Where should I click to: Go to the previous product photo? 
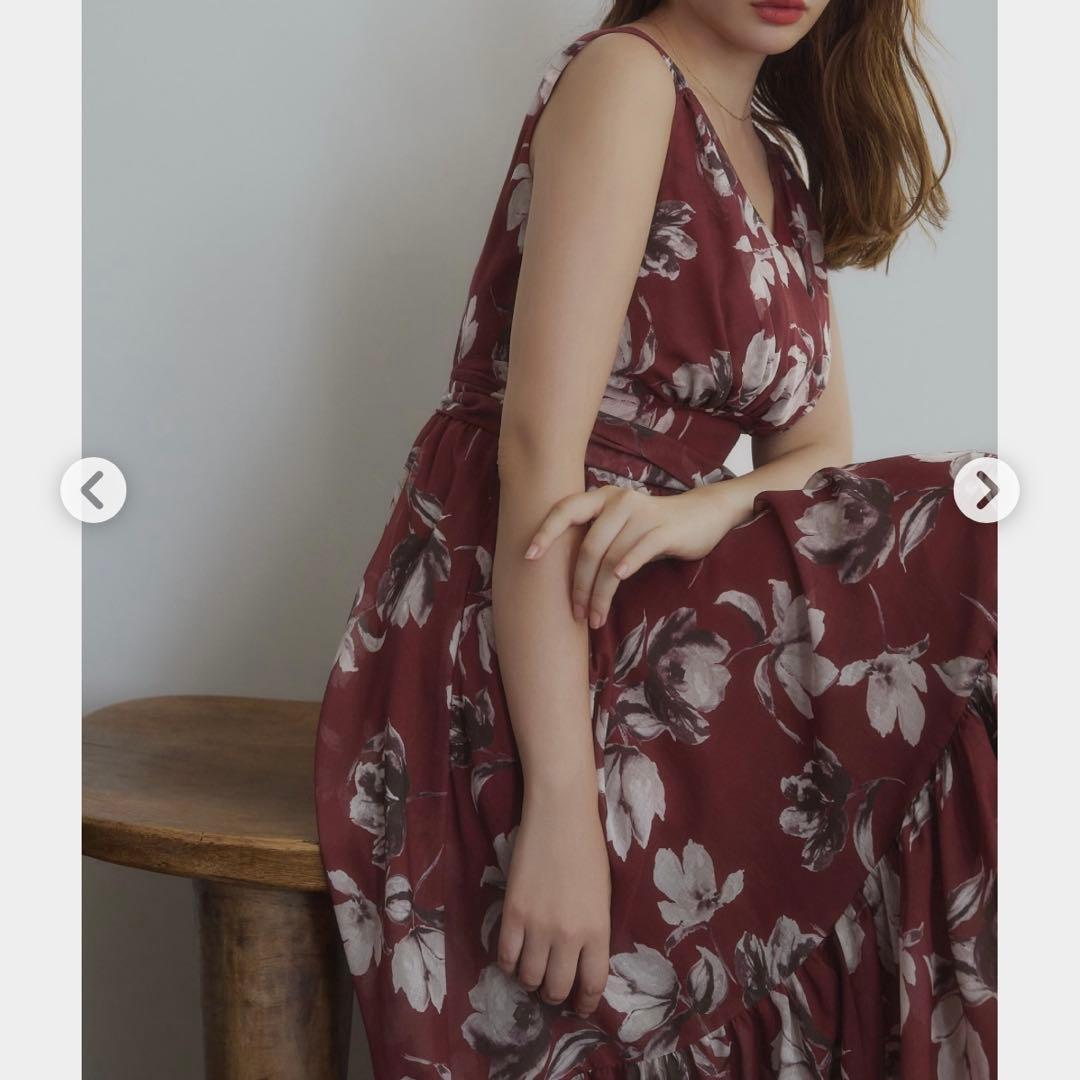point(93,490)
